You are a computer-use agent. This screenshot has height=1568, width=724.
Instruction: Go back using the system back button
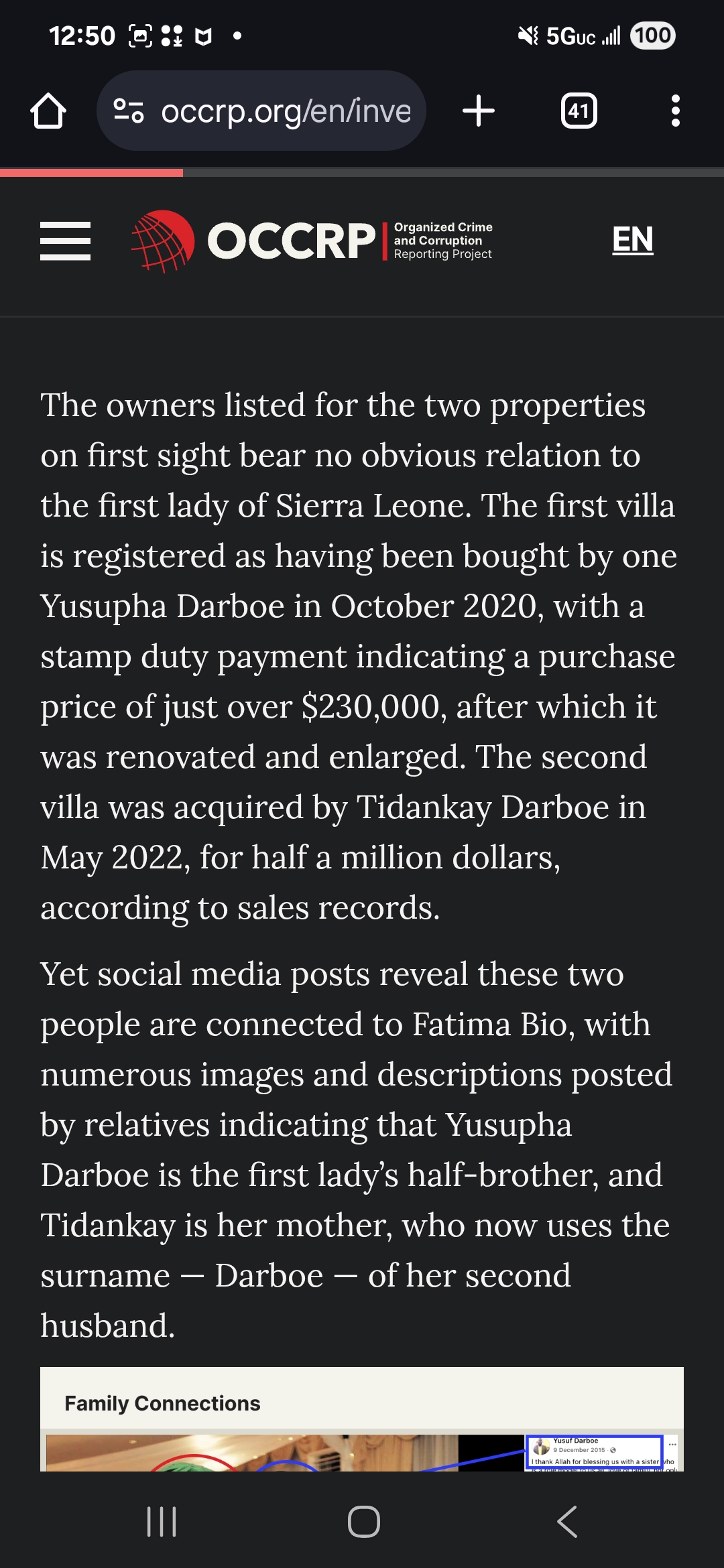point(567,1521)
